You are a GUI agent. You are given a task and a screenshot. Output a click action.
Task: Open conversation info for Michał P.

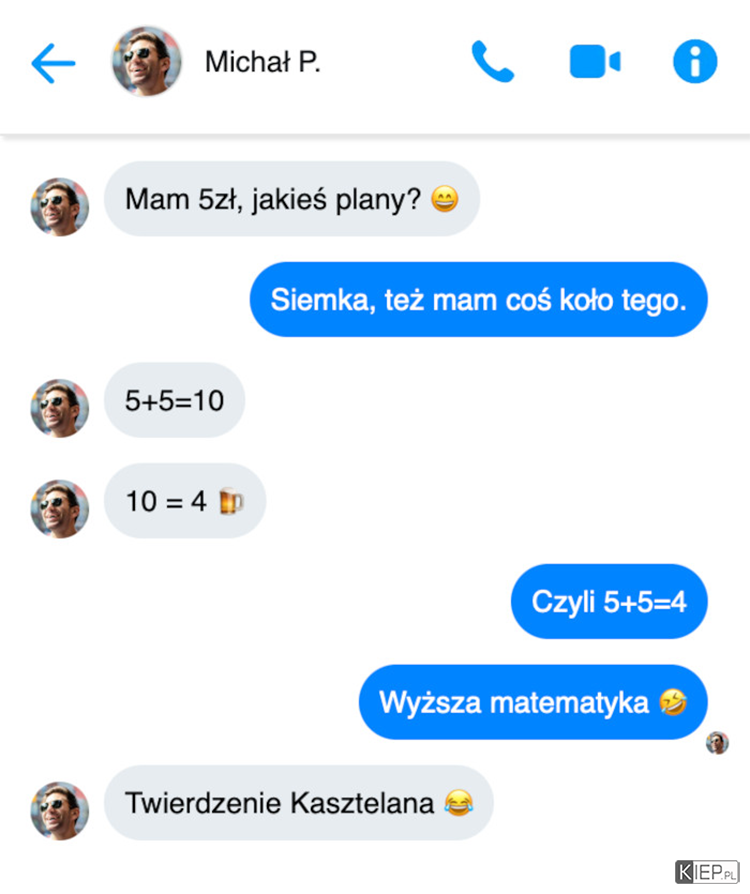click(x=695, y=62)
